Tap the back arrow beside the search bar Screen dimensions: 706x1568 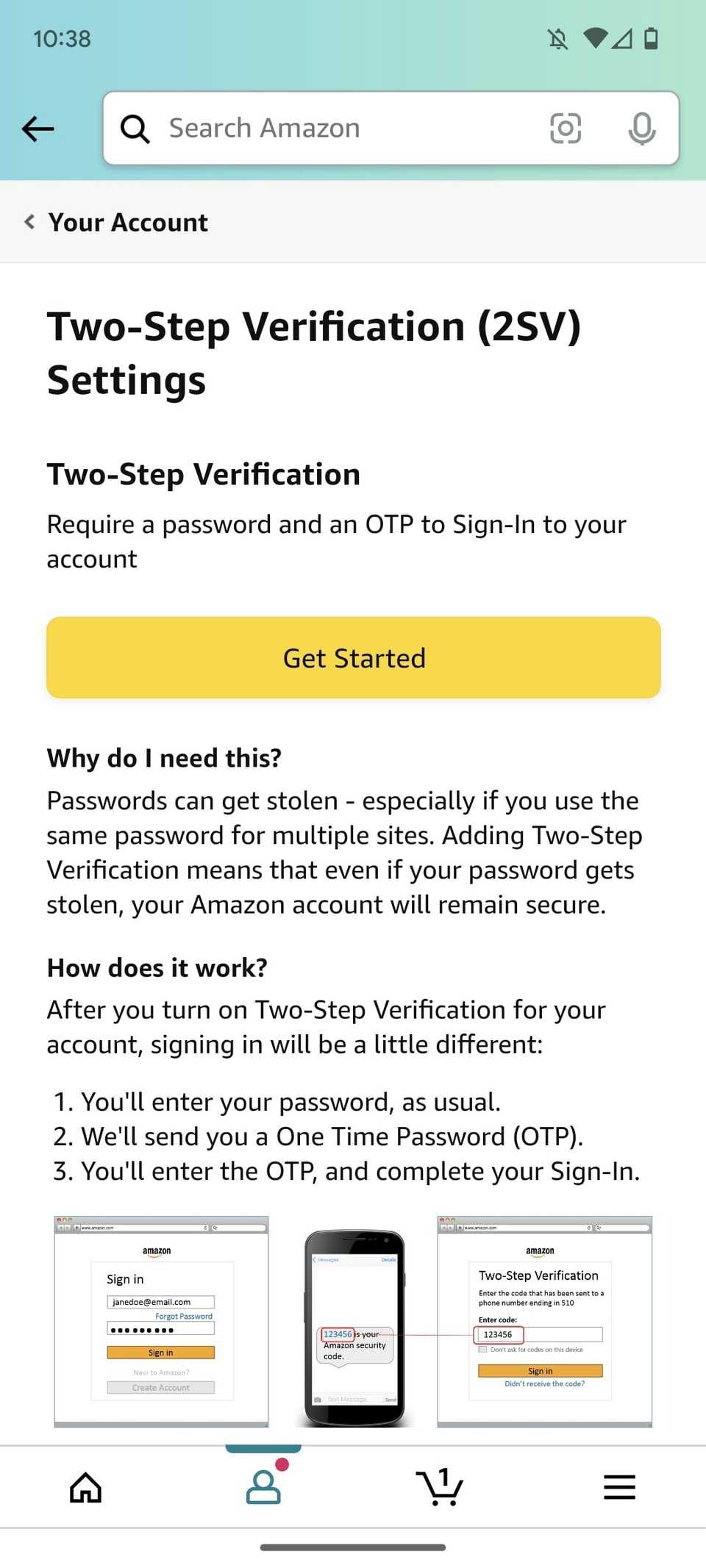tap(38, 129)
